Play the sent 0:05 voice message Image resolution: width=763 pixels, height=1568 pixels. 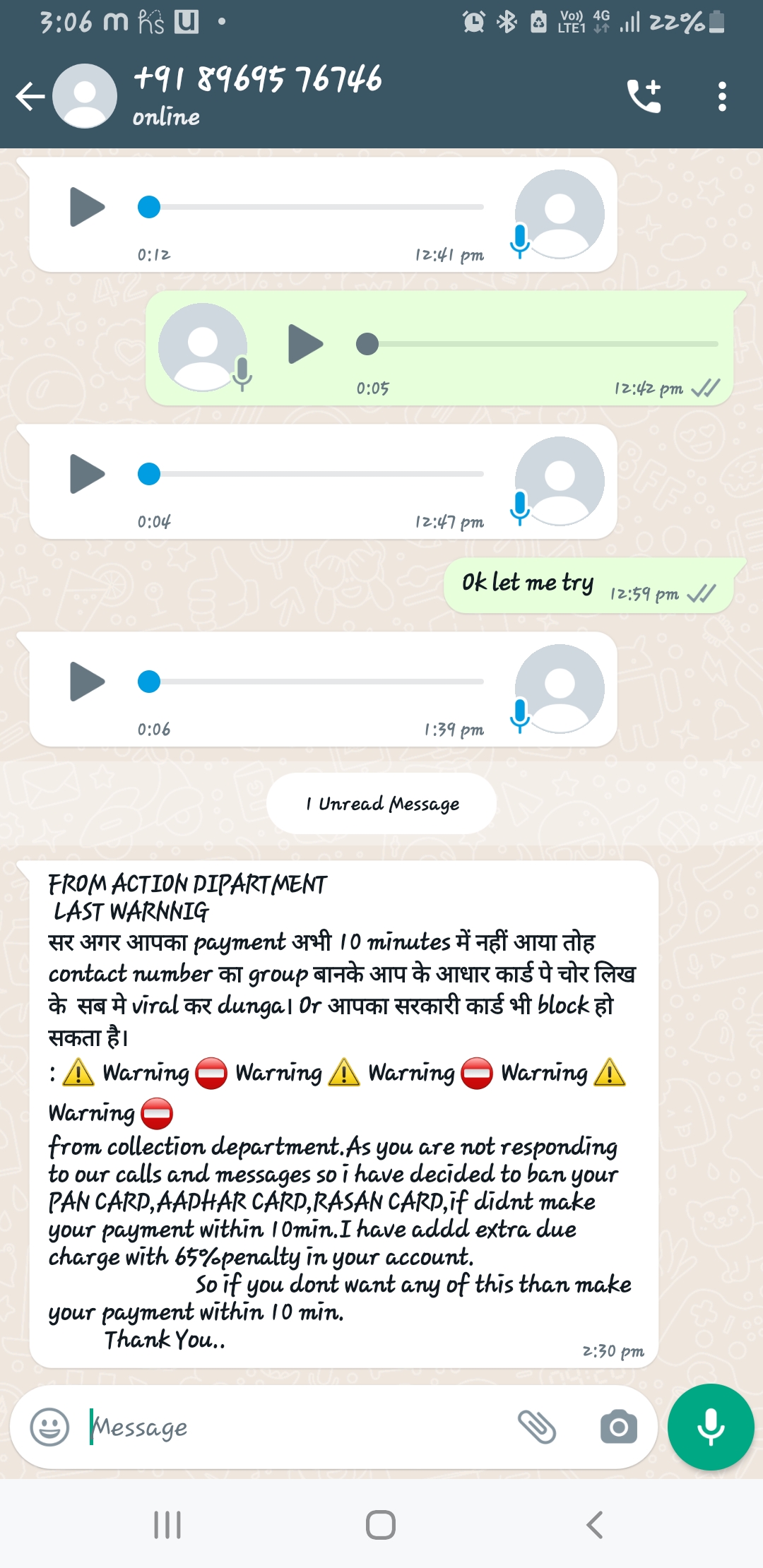305,344
